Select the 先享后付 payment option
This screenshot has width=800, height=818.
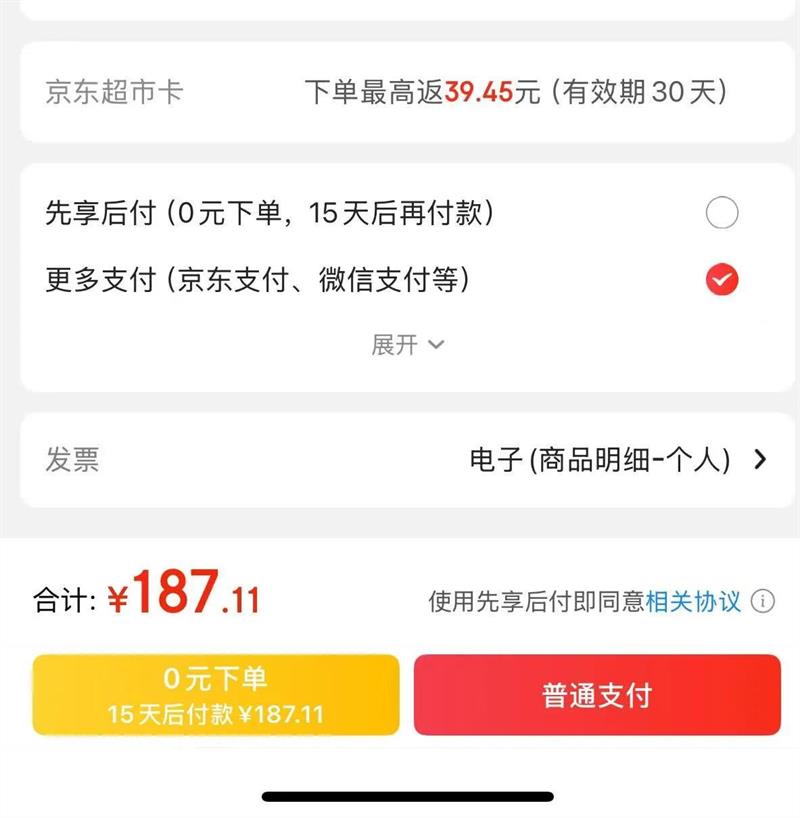pyautogui.click(x=721, y=213)
